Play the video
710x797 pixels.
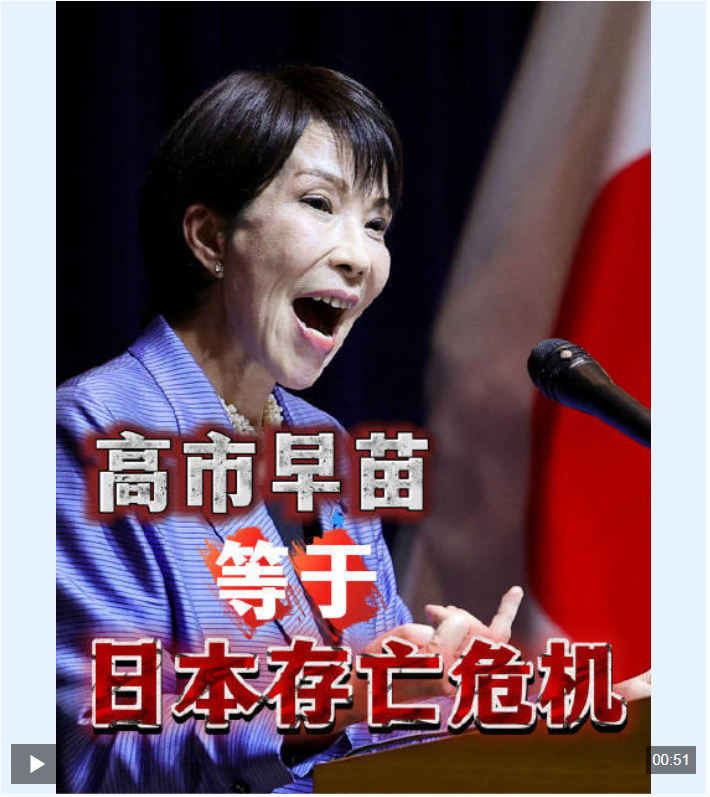34,764
